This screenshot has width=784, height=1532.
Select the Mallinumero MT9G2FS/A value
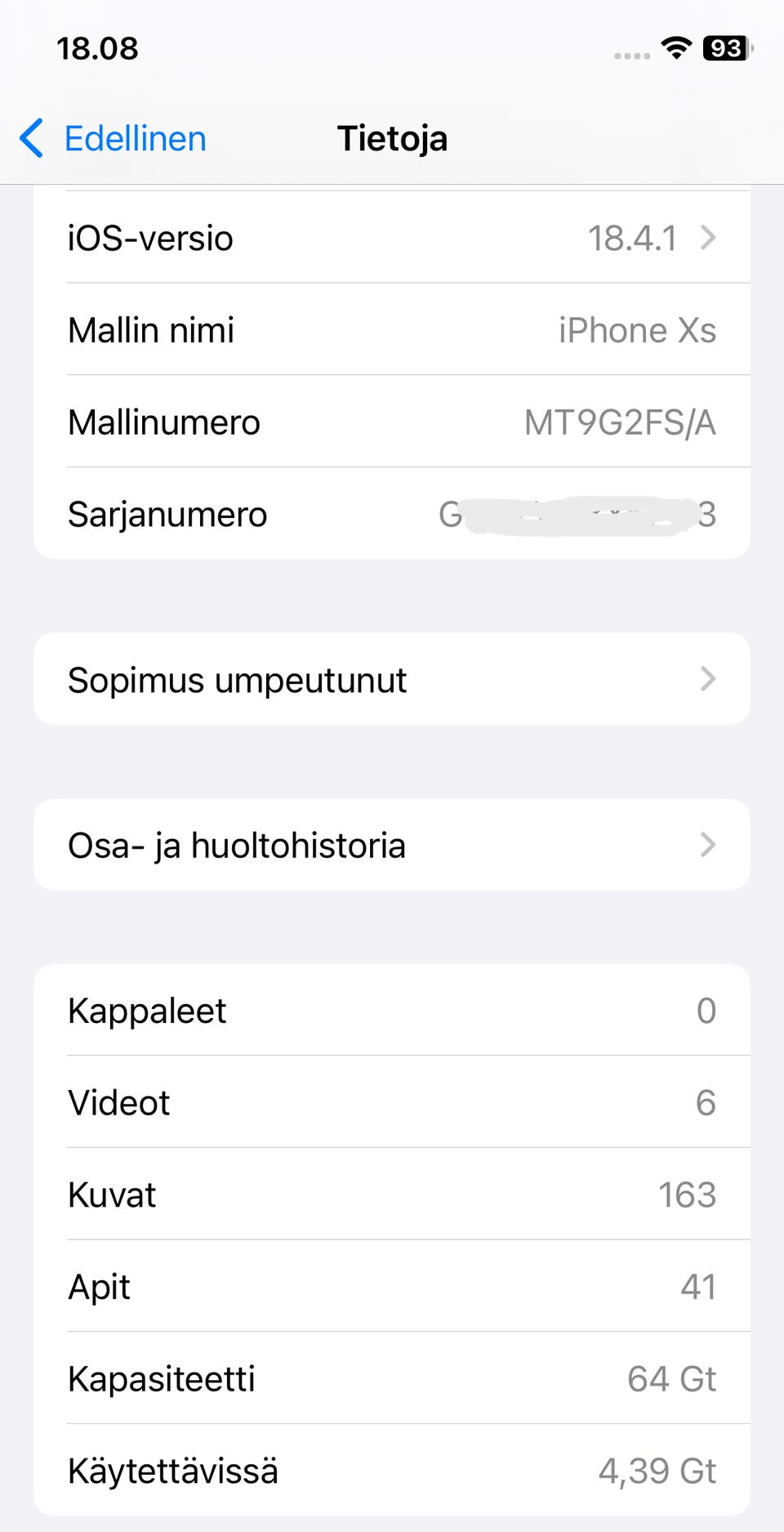coord(619,422)
